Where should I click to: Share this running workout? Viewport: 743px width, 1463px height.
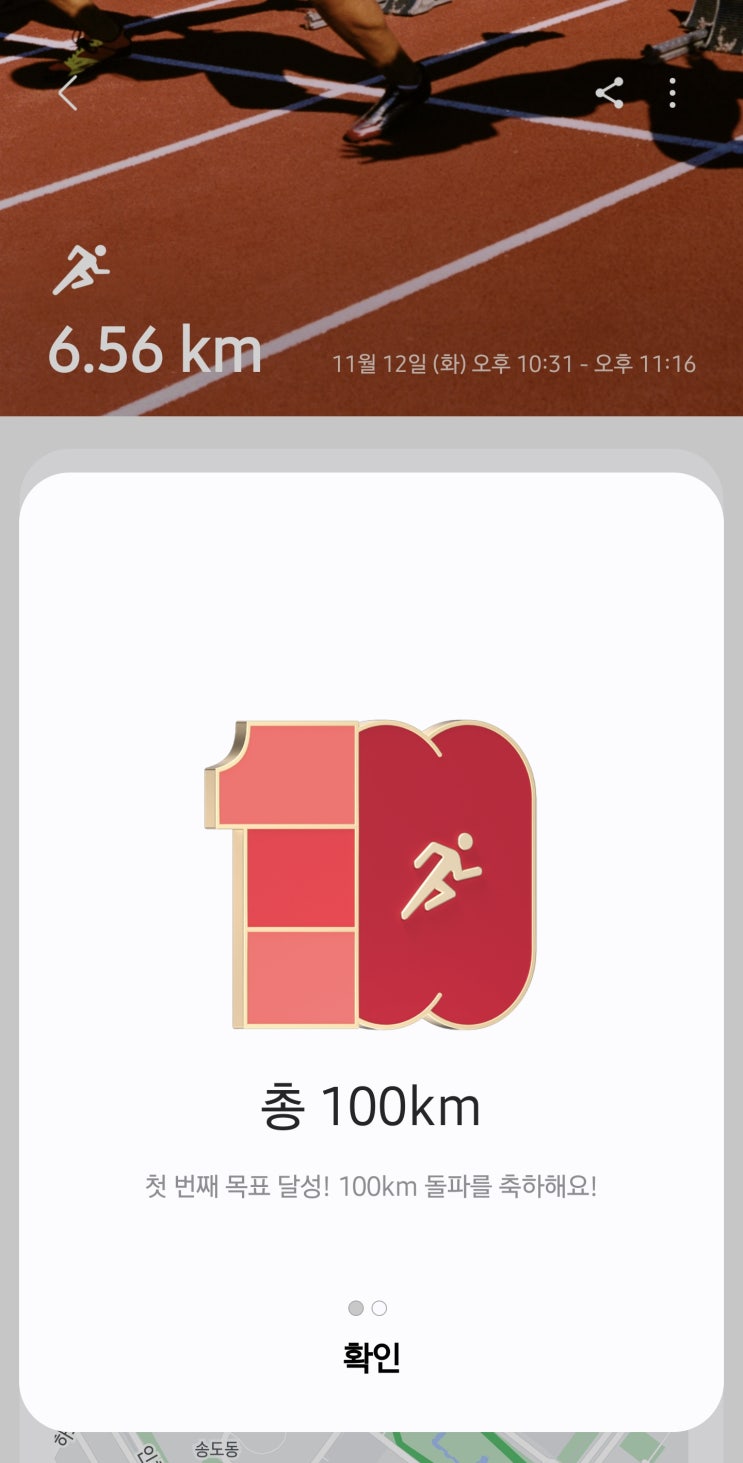609,93
